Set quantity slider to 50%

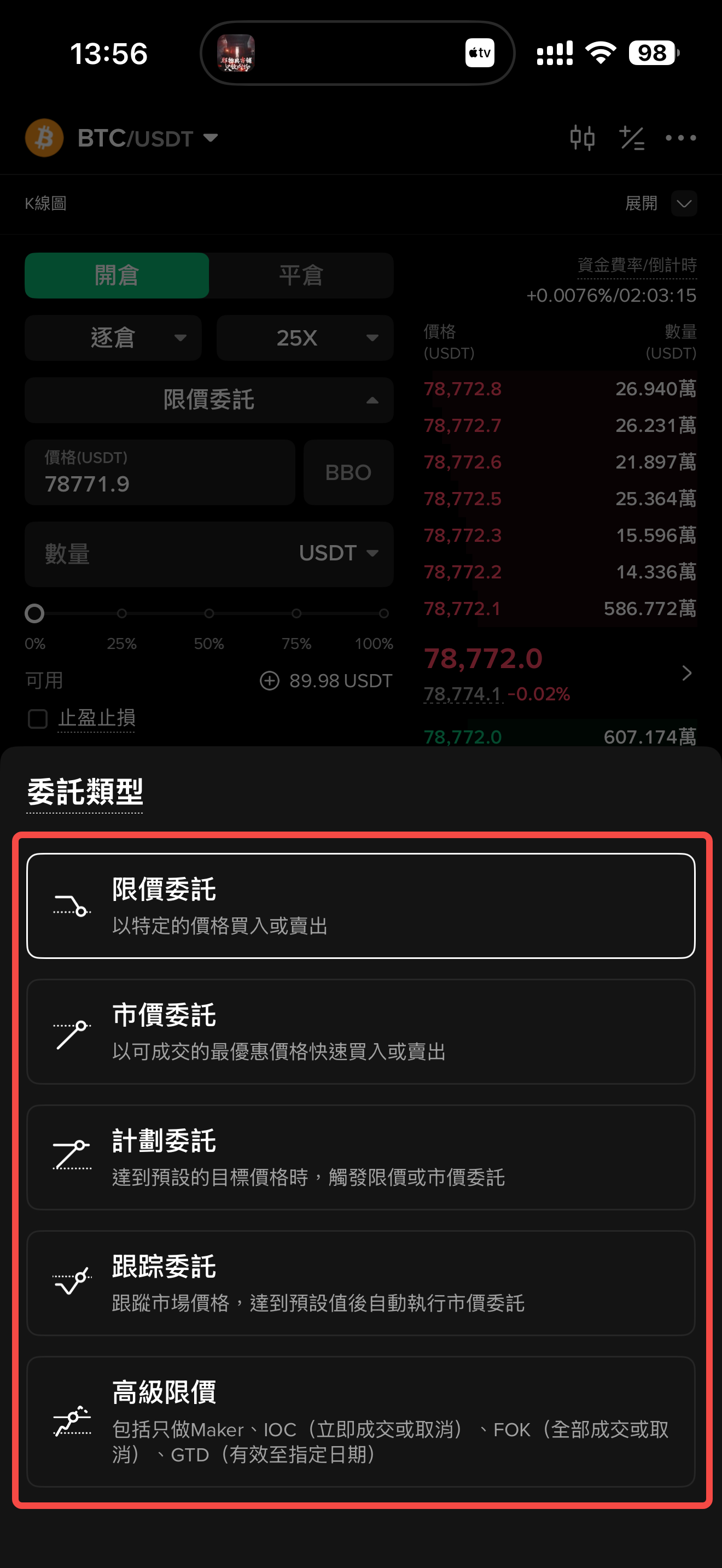click(x=209, y=613)
